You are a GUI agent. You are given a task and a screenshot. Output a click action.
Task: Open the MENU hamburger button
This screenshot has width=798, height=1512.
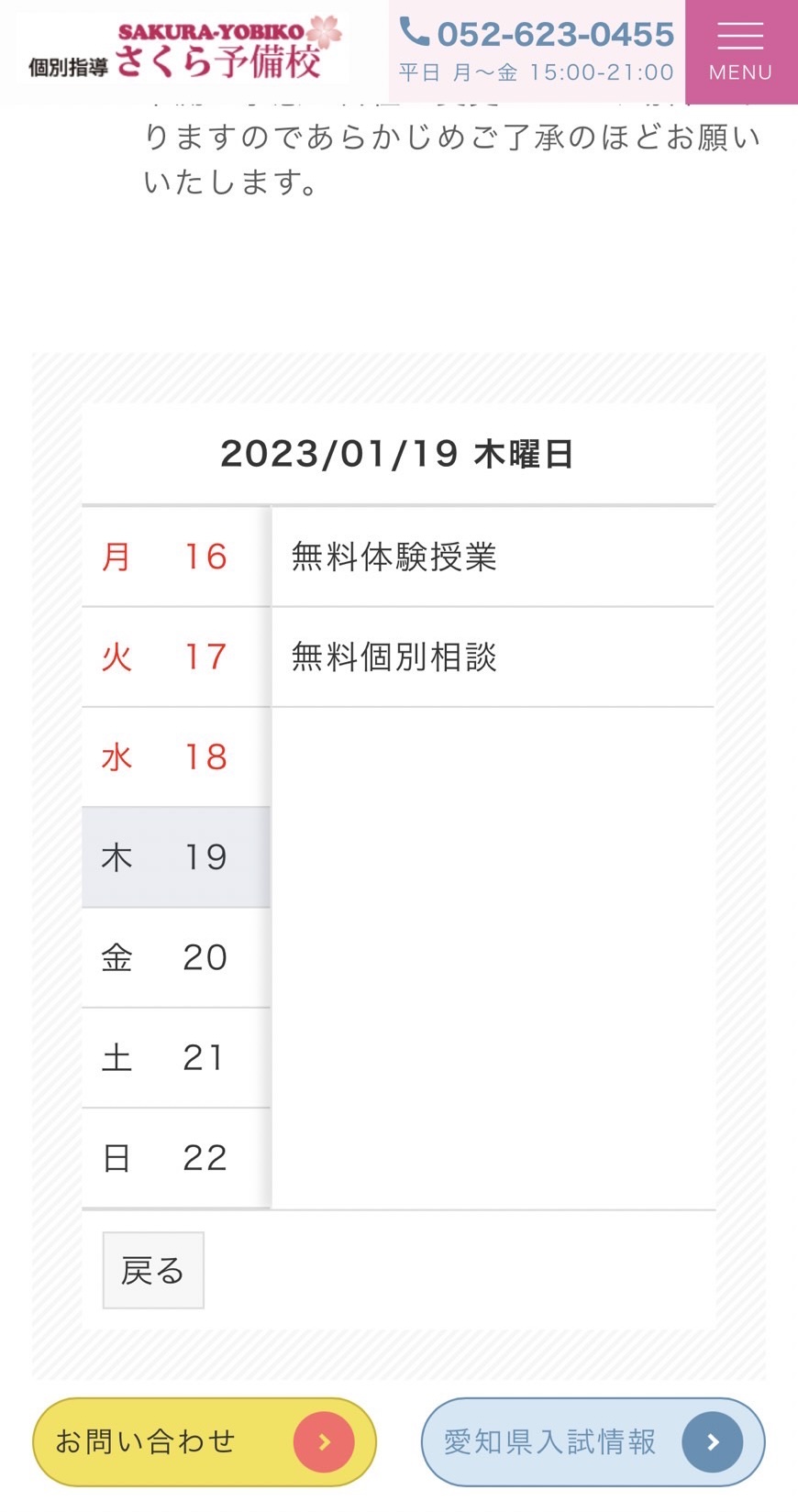point(741,51)
